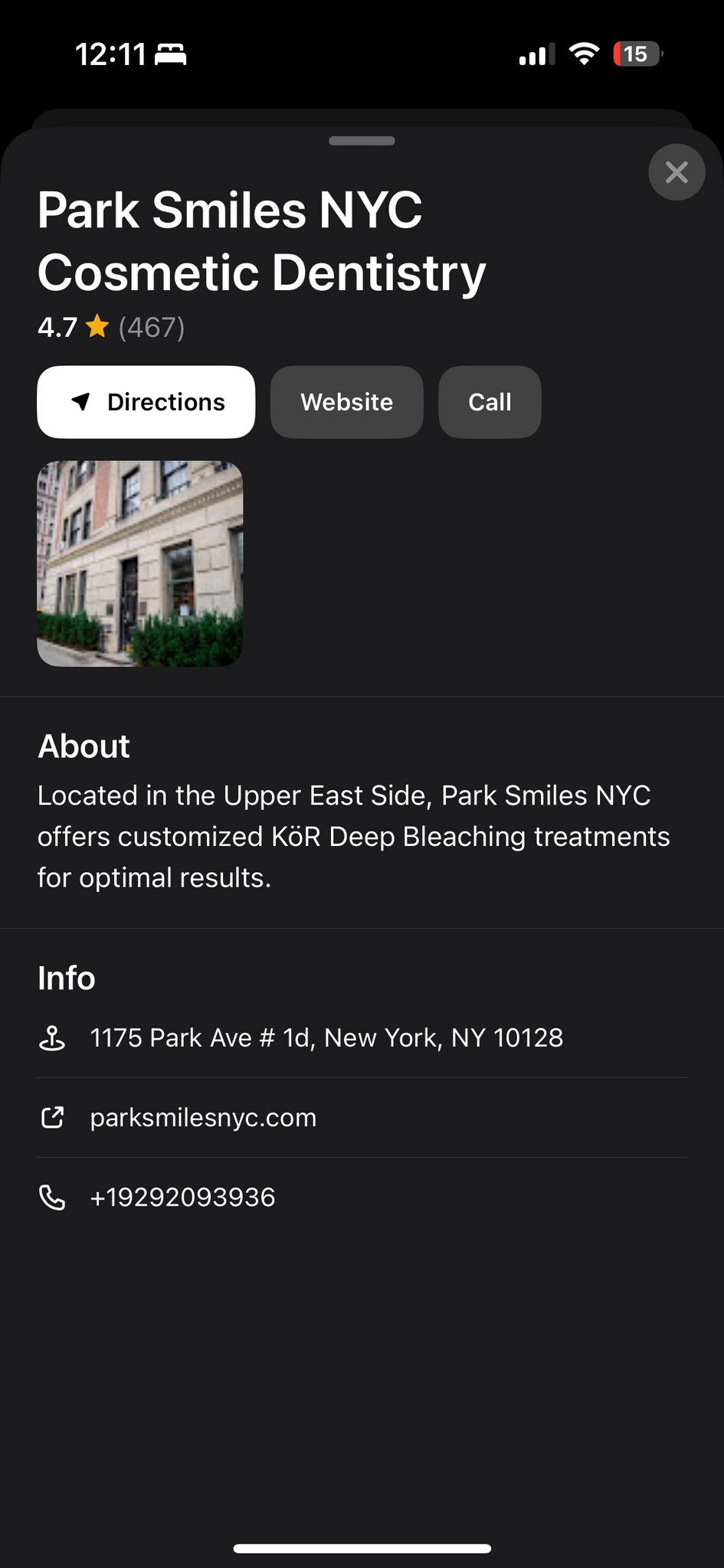
Task: Dial +19292093936 from the Info list
Action: (182, 1197)
